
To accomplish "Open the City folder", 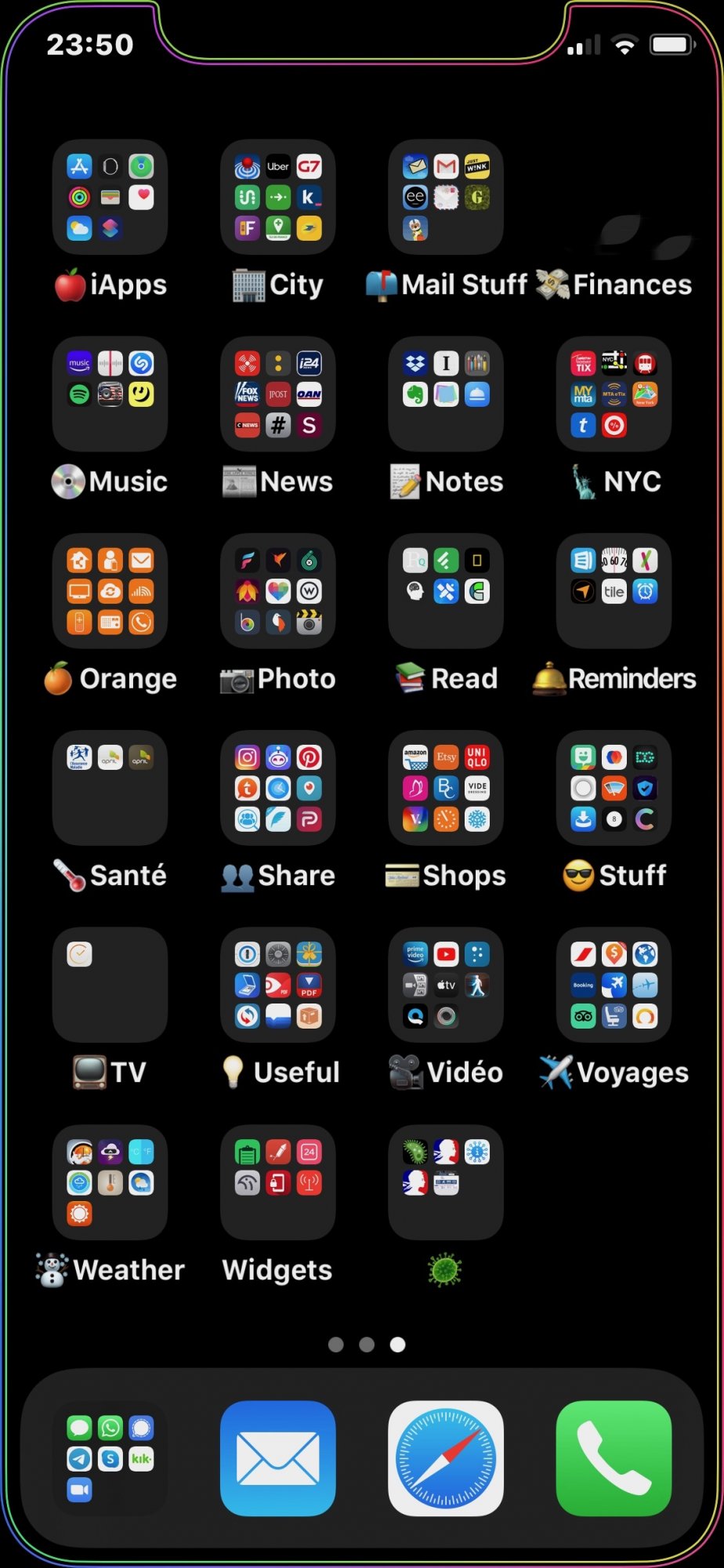I will (x=278, y=198).
